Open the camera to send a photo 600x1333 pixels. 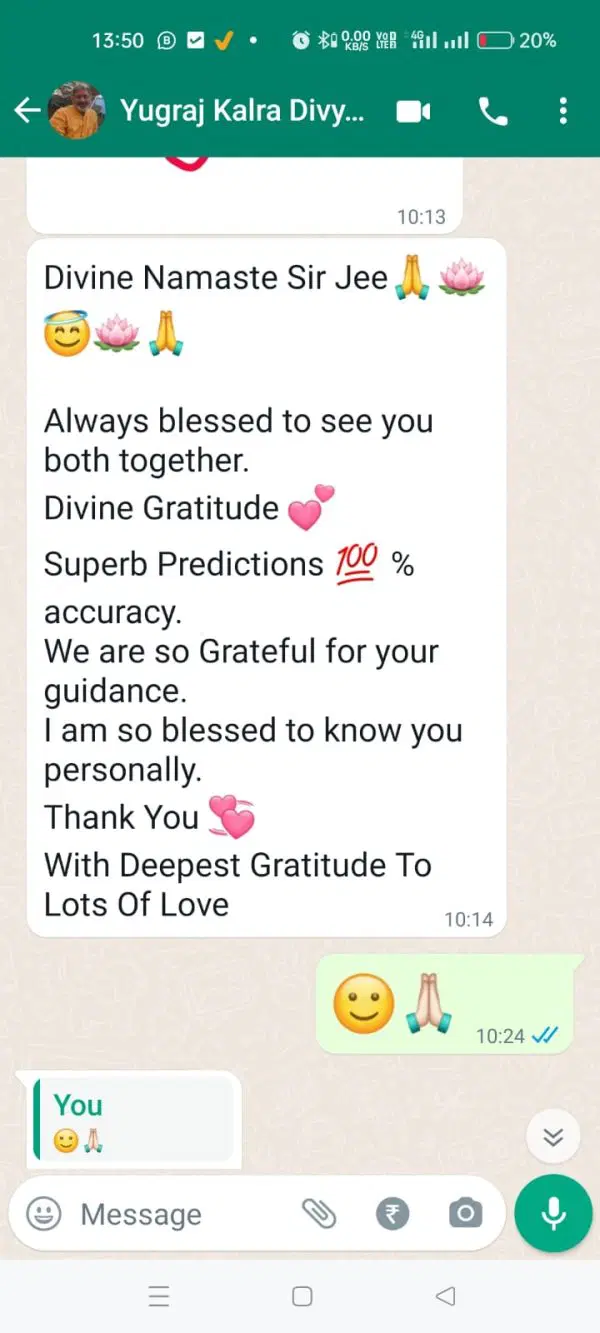tap(465, 1214)
